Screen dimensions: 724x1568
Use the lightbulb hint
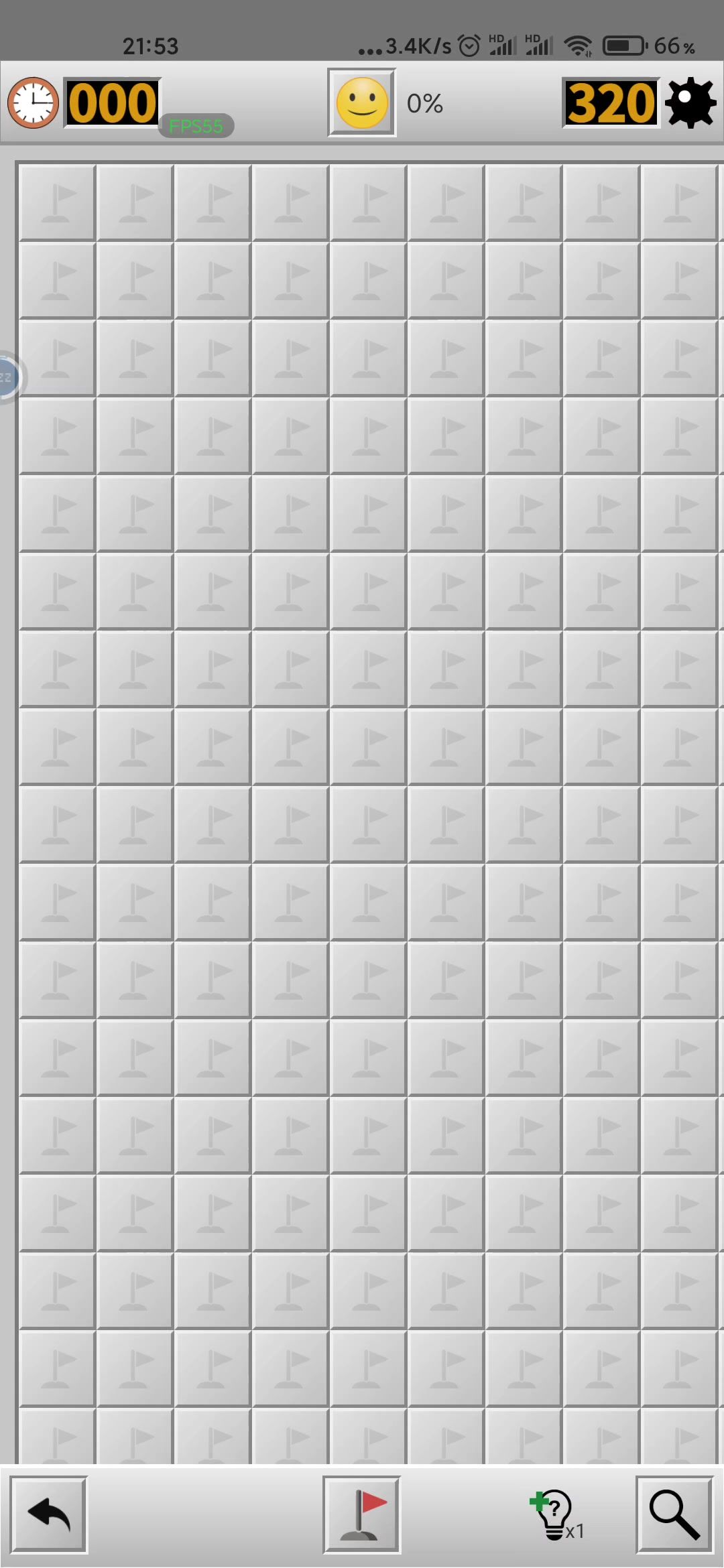555,1514
